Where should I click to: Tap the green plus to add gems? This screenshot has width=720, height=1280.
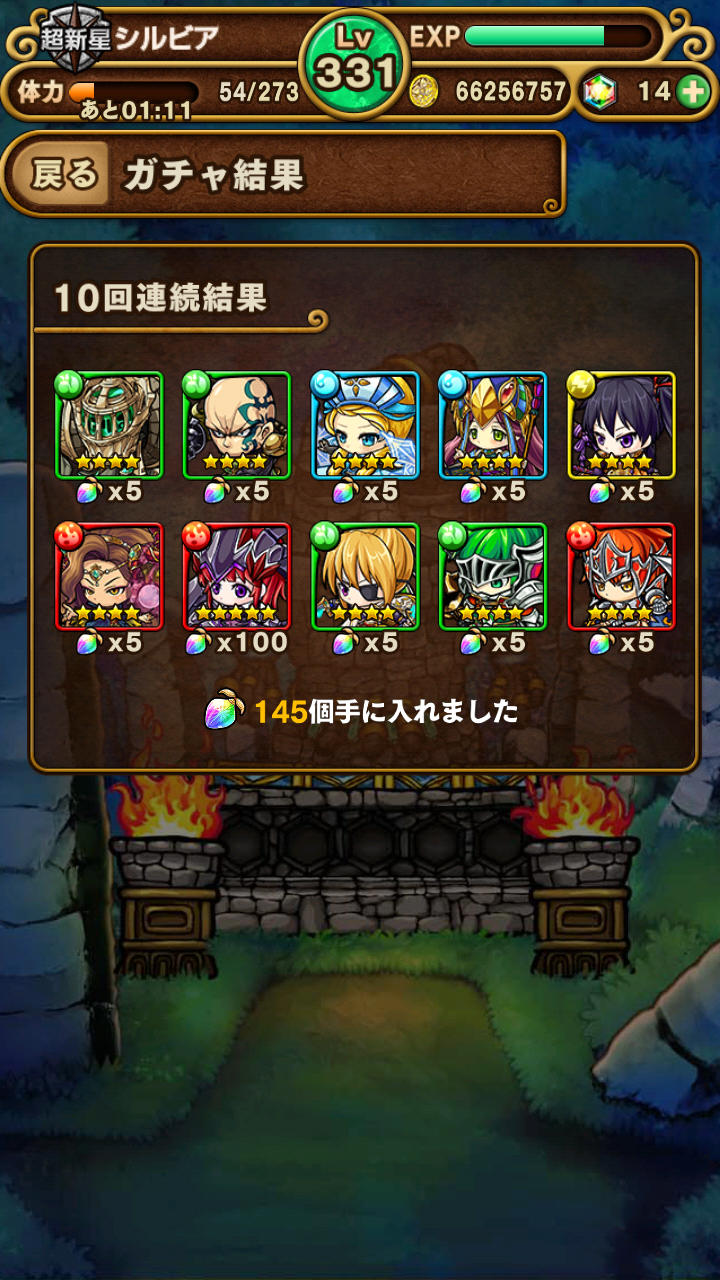(x=691, y=92)
